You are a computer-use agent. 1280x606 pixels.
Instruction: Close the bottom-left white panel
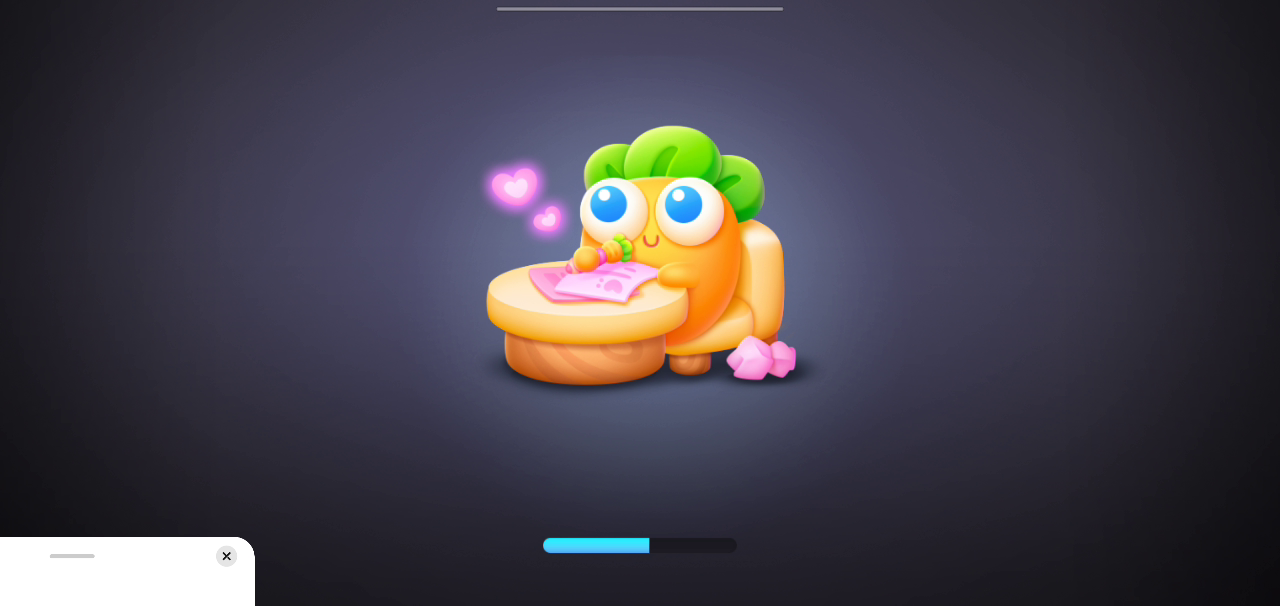(x=227, y=556)
